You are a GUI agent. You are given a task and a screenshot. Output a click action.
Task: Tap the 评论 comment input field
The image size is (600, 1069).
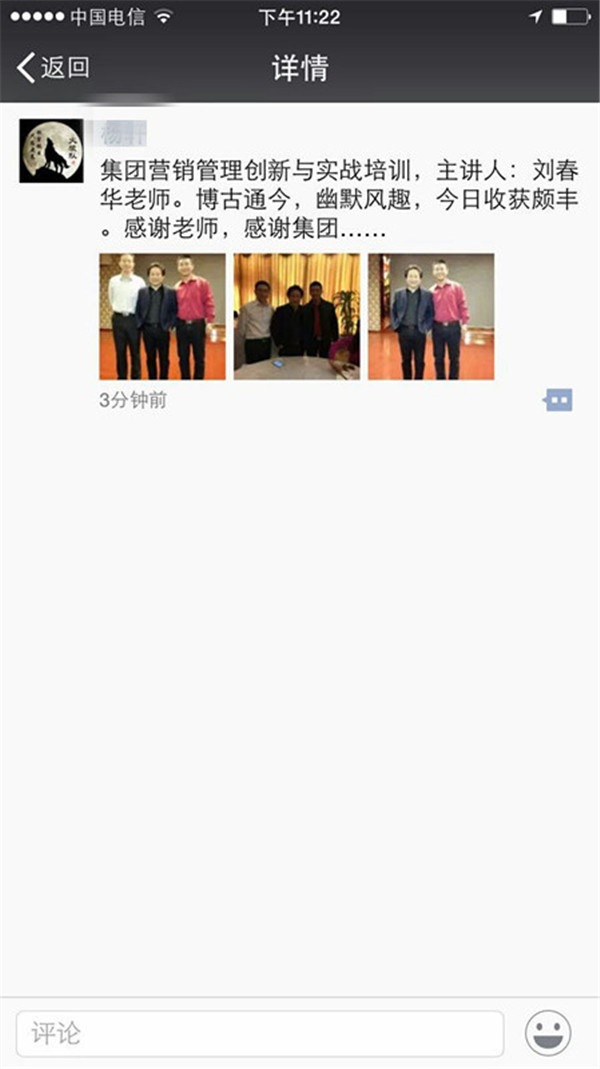259,1033
